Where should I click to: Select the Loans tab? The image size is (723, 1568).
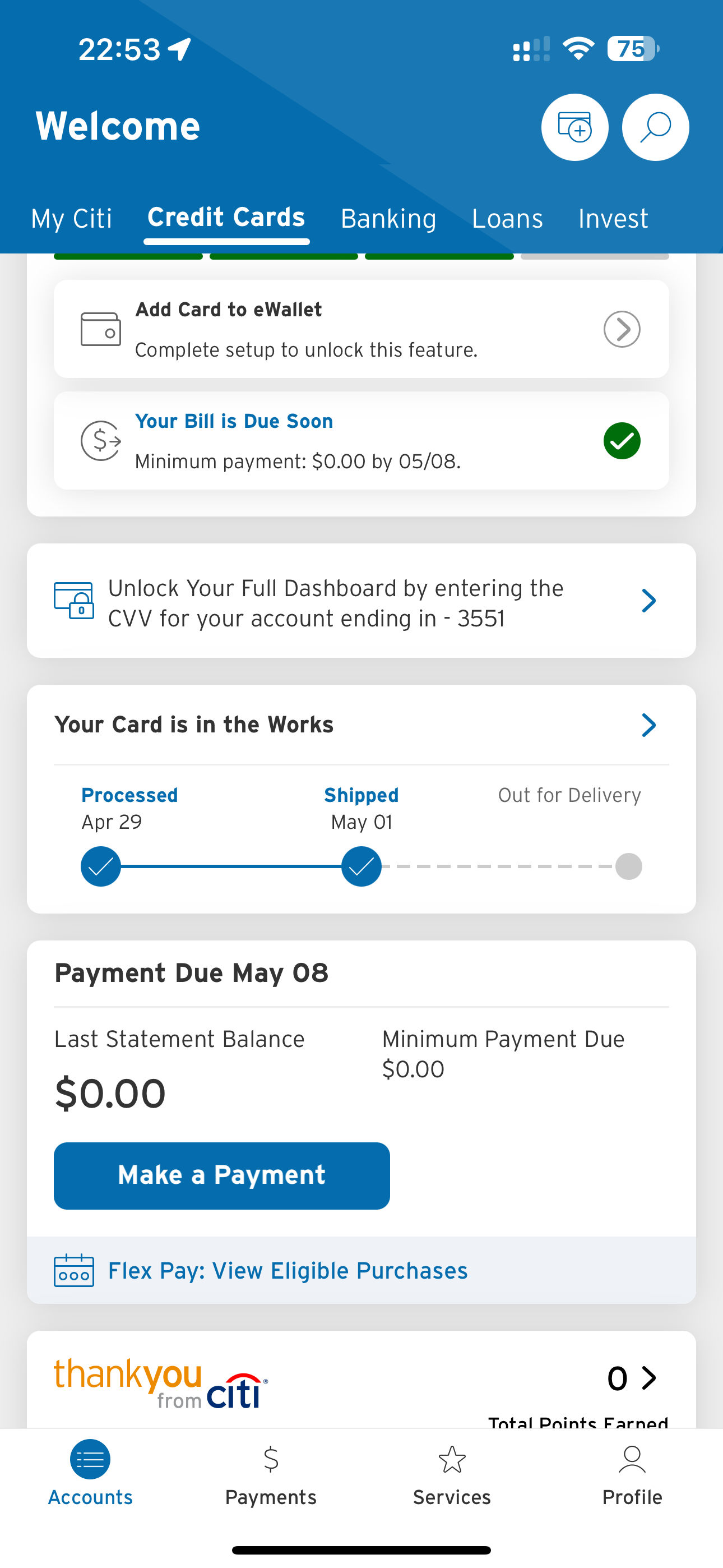(507, 219)
